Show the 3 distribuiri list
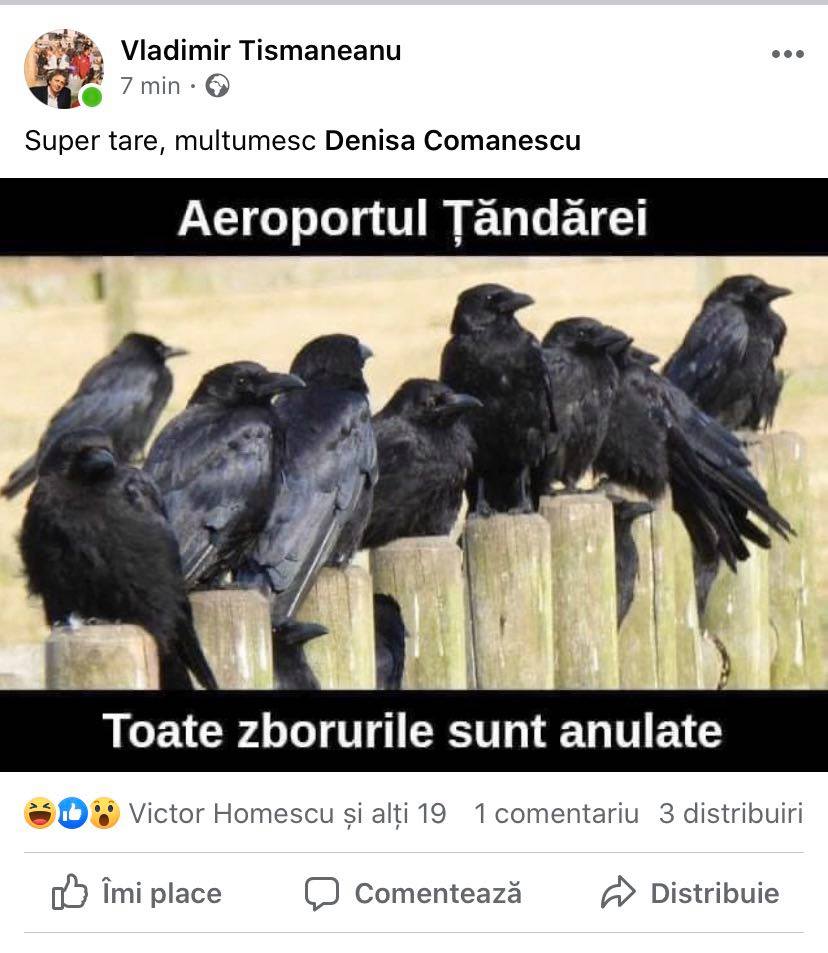 tap(730, 814)
